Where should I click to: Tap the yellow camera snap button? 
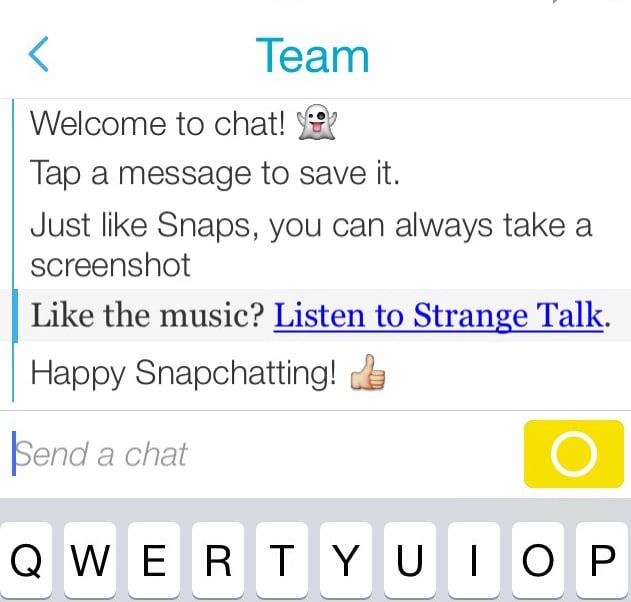(x=573, y=455)
